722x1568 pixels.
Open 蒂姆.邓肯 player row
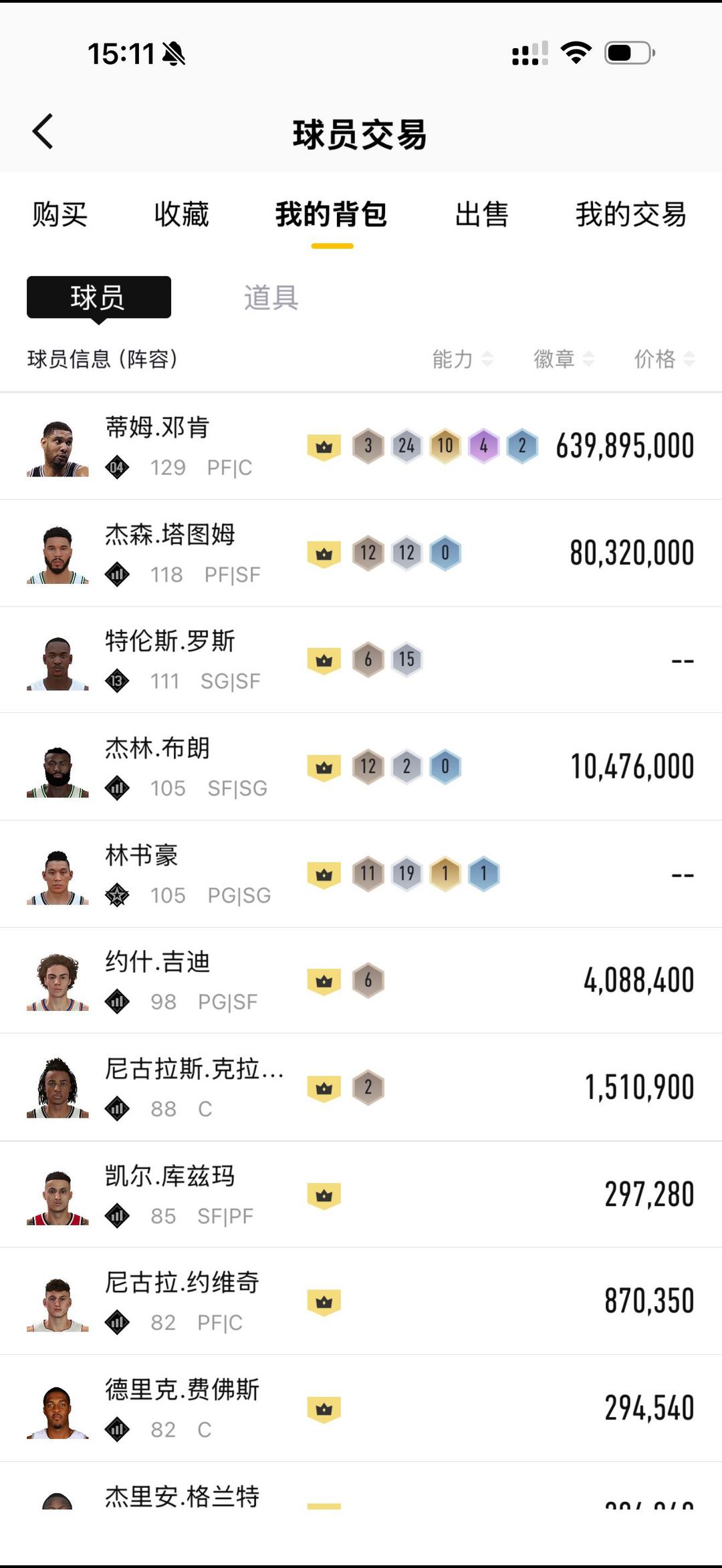(361, 446)
